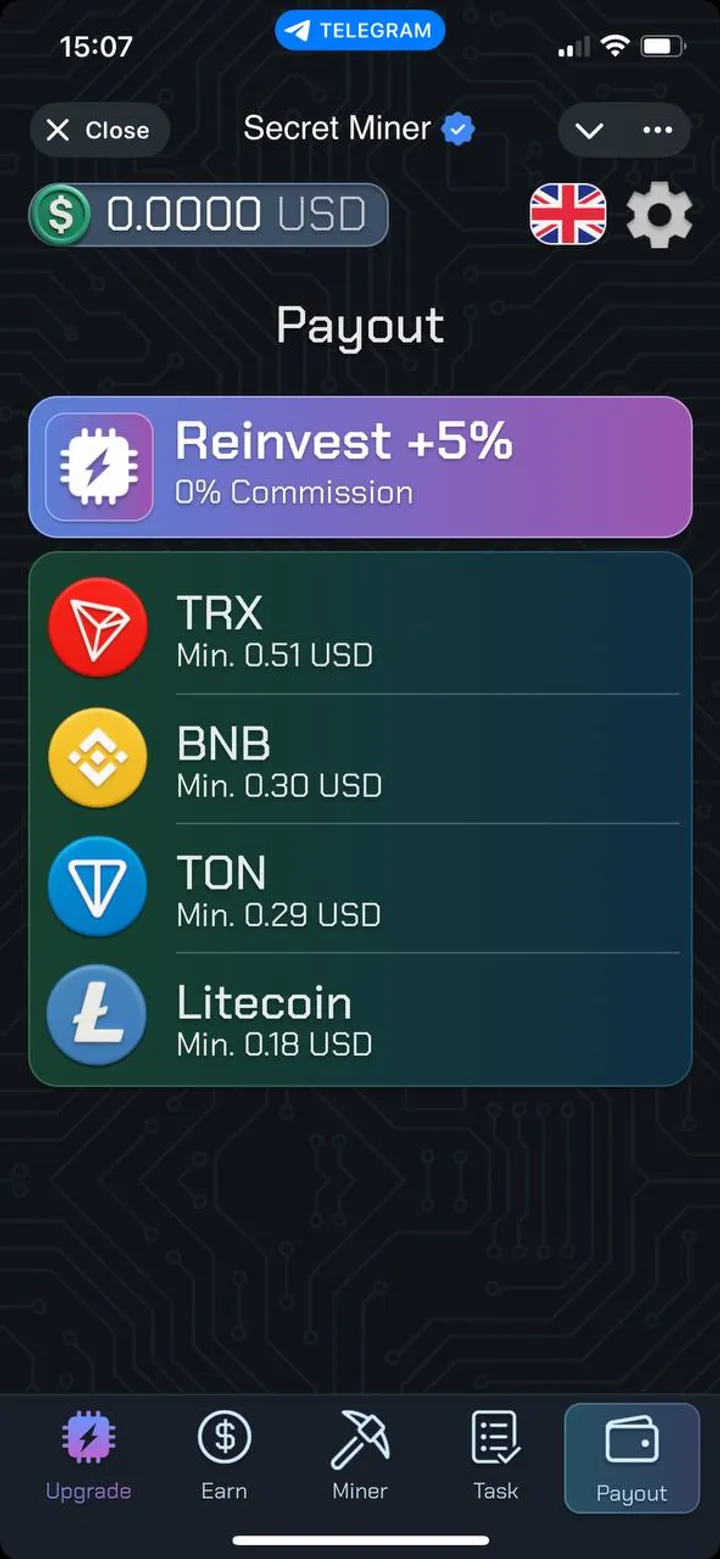The height and width of the screenshot is (1559, 720).
Task: Choose Litecoin payout method
Action: point(360,1017)
